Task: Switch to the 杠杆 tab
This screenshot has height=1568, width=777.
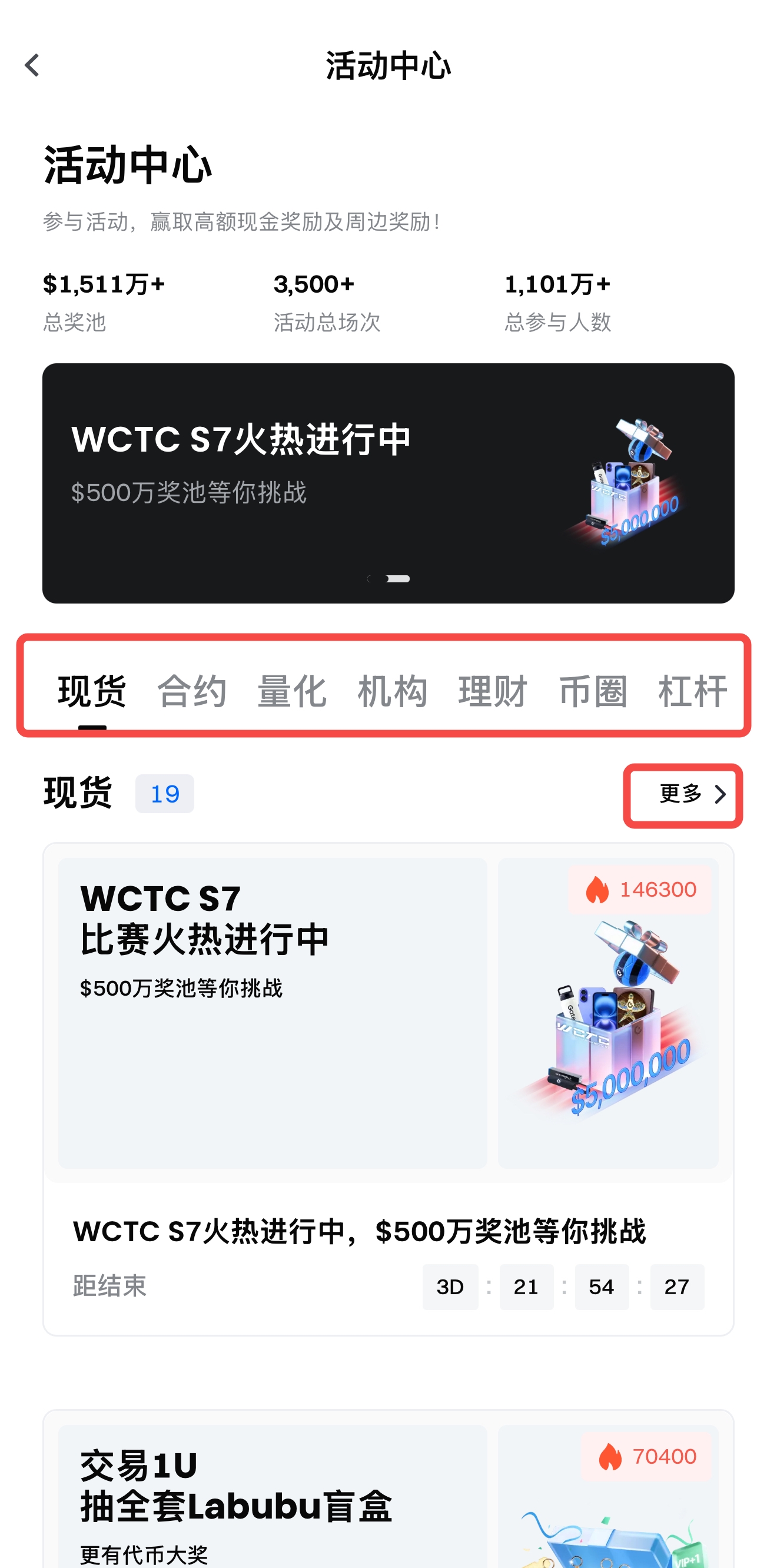Action: [693, 691]
